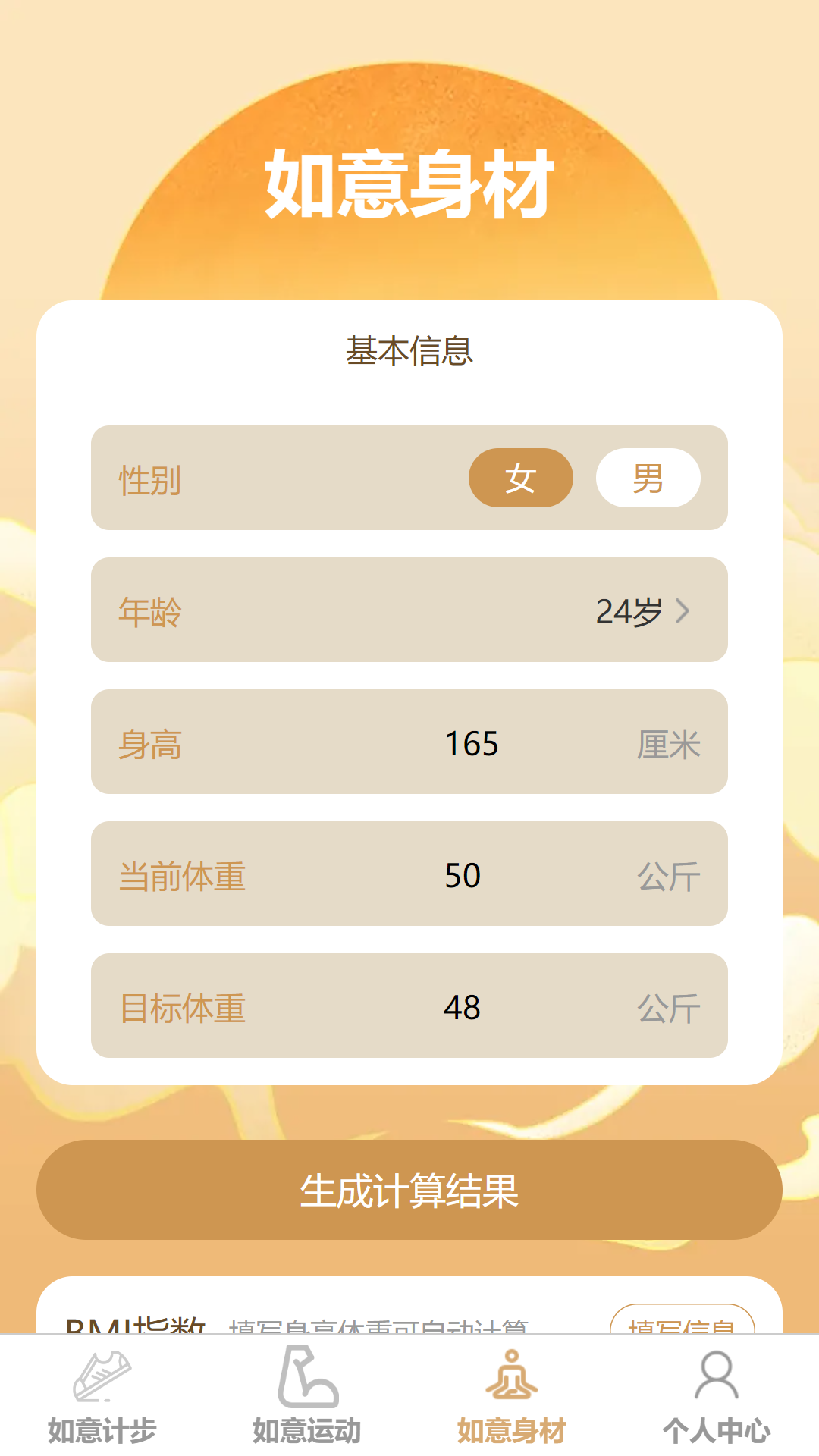The image size is (819, 1456).
Task: Switch to the 如意运动 tab
Action: point(307,1397)
